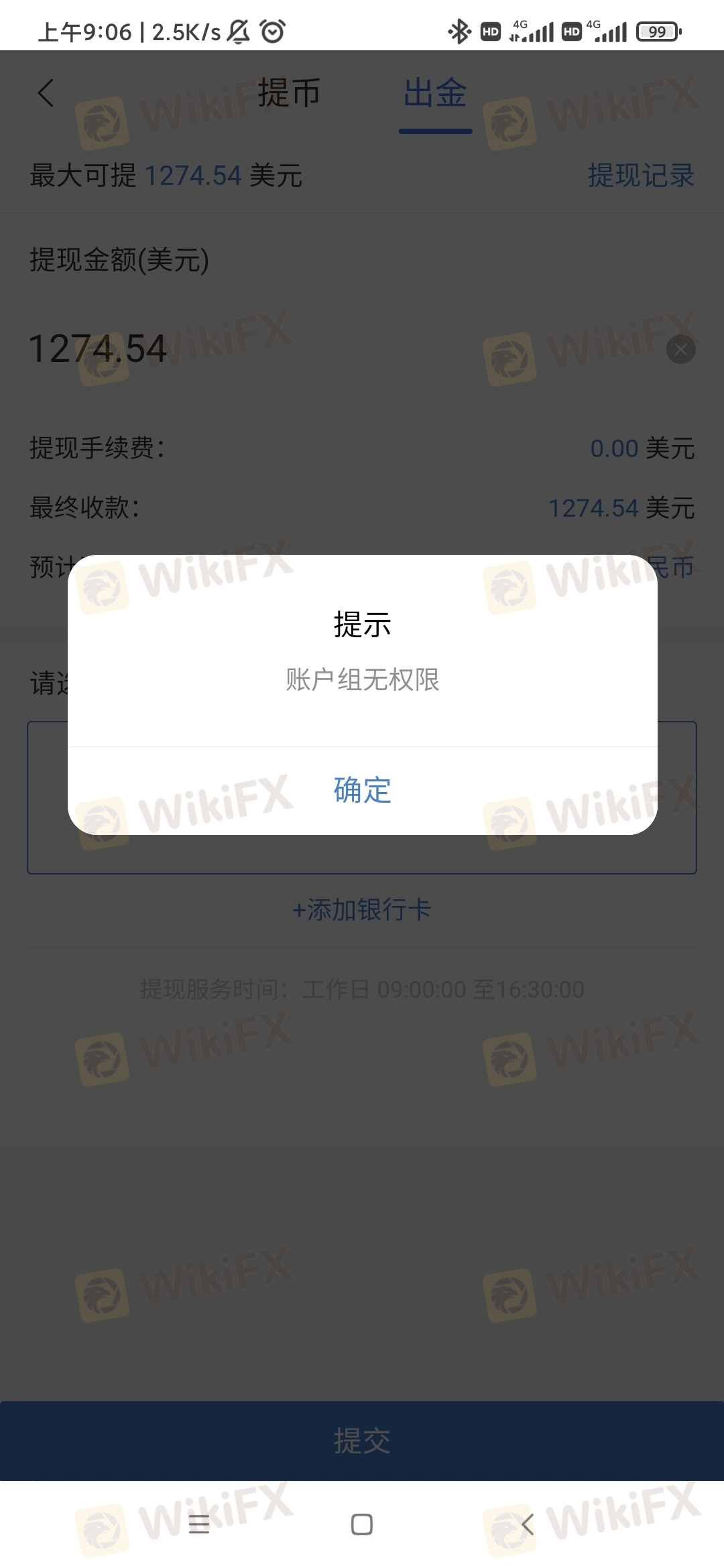Select the 出金 tab
The image size is (724, 1568).
click(x=435, y=93)
